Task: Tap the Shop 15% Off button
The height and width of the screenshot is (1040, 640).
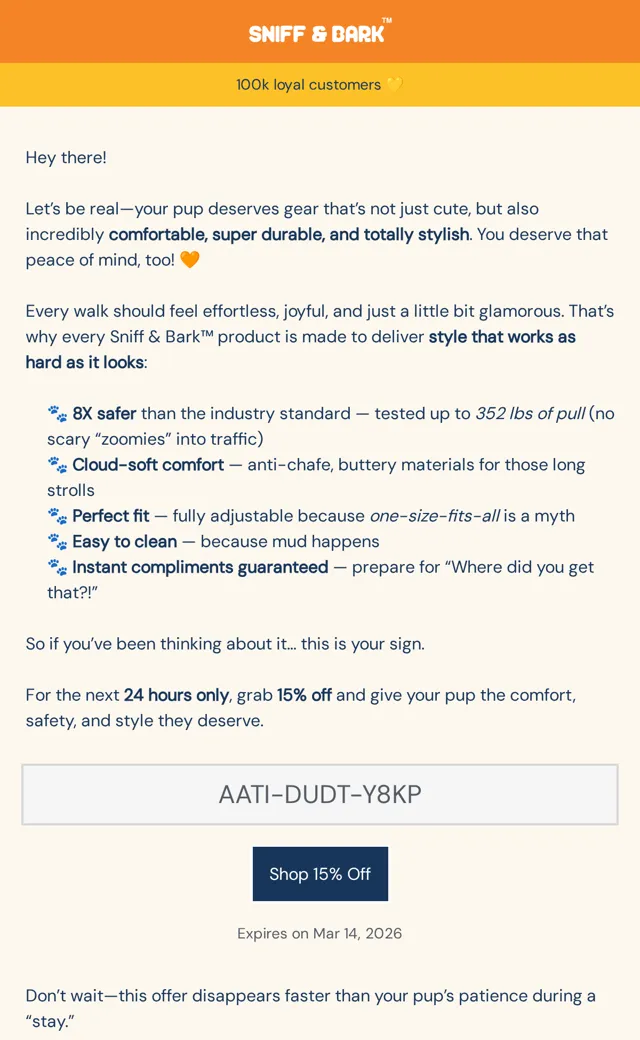Action: click(320, 874)
